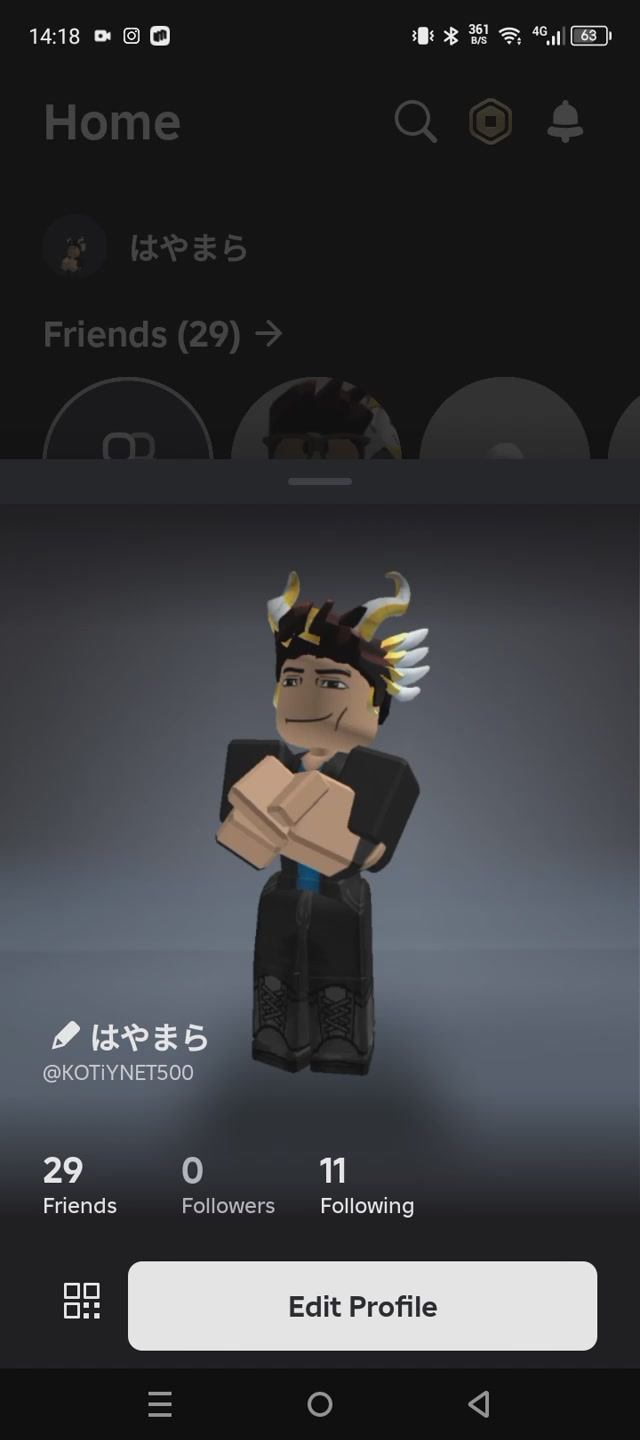Go to the system home screen
The height and width of the screenshot is (1440, 640).
320,1404
